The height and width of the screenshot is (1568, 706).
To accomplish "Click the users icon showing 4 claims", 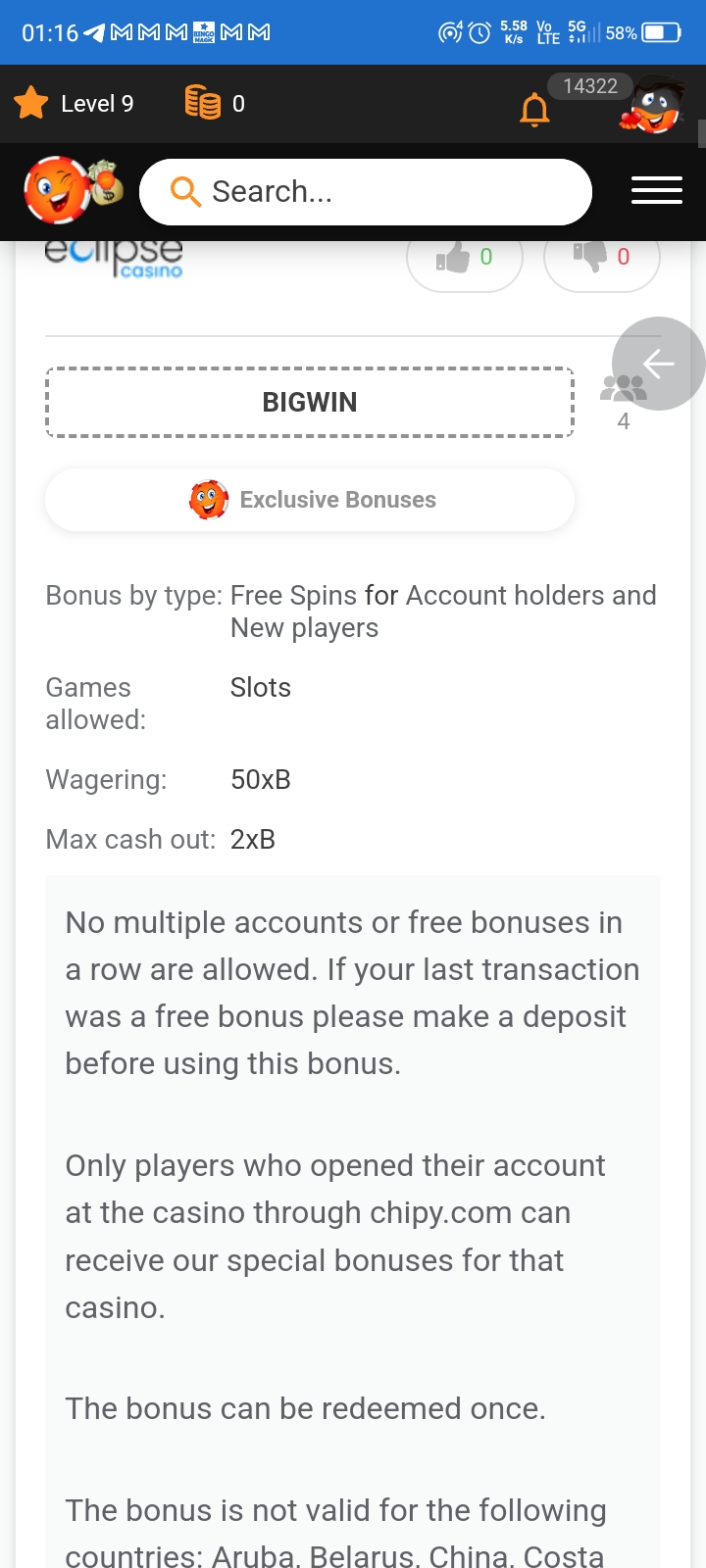I will (x=622, y=391).
